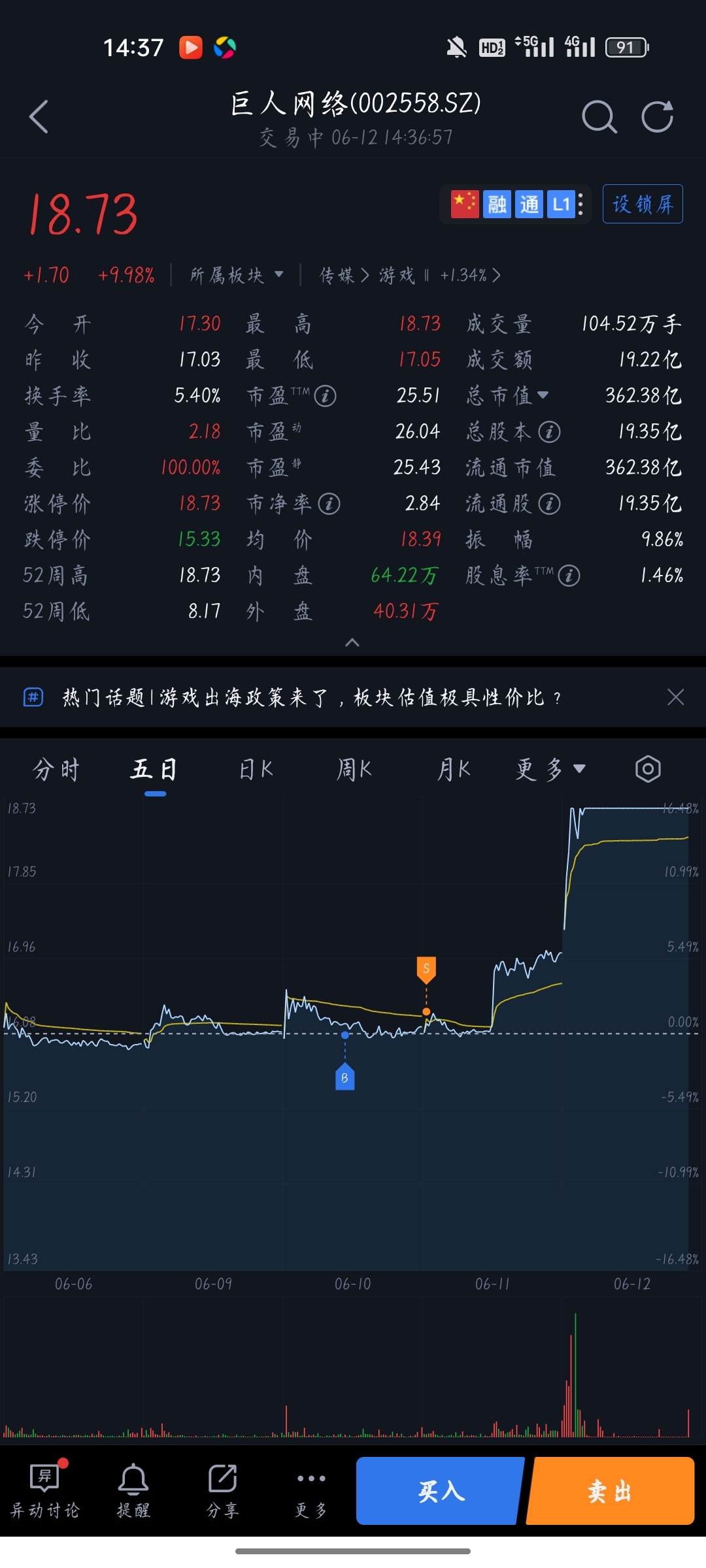Viewport: 706px width, 1568px height.
Task: Collapse the quote details with the up chevron
Action: point(352,642)
